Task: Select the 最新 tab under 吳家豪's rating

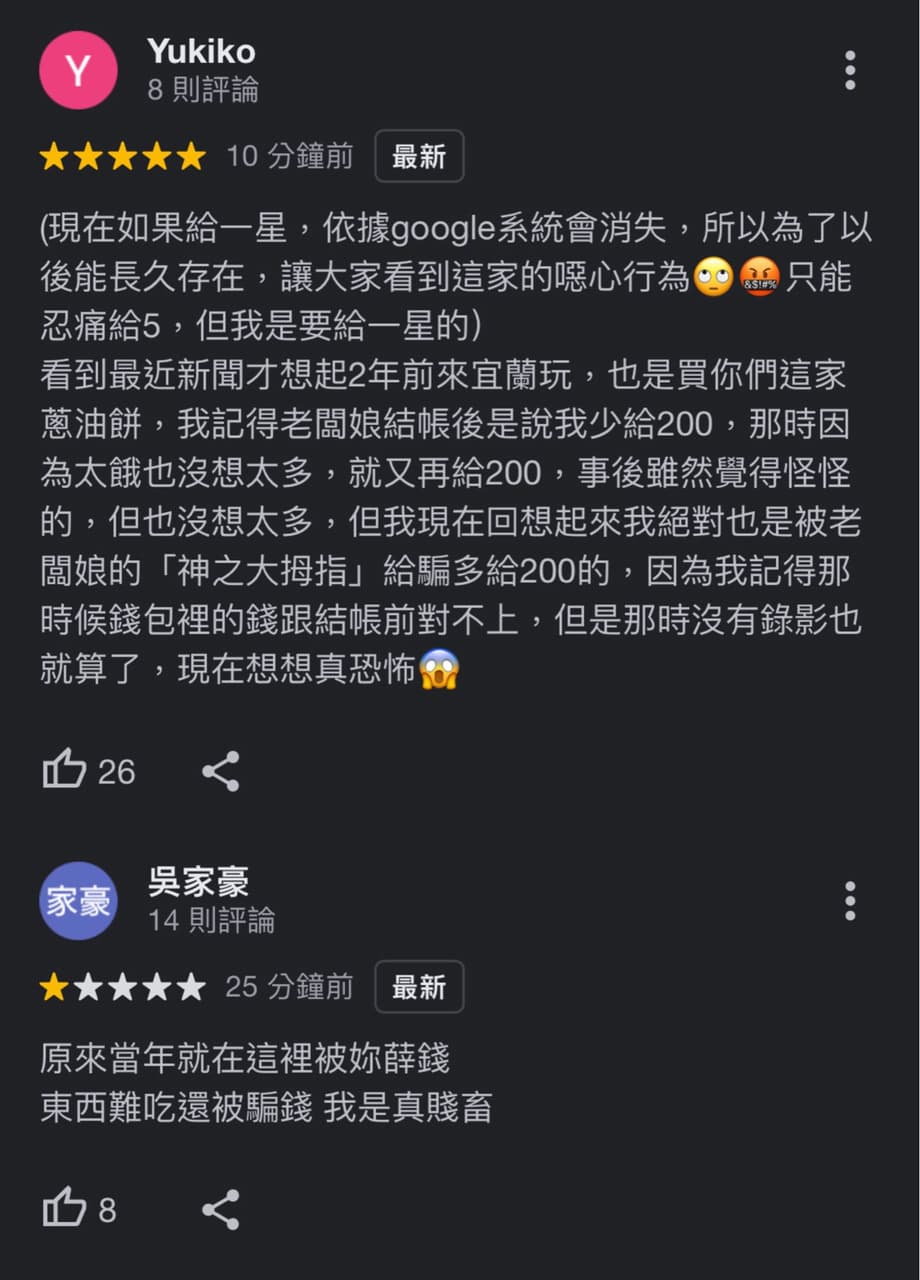Action: [419, 987]
